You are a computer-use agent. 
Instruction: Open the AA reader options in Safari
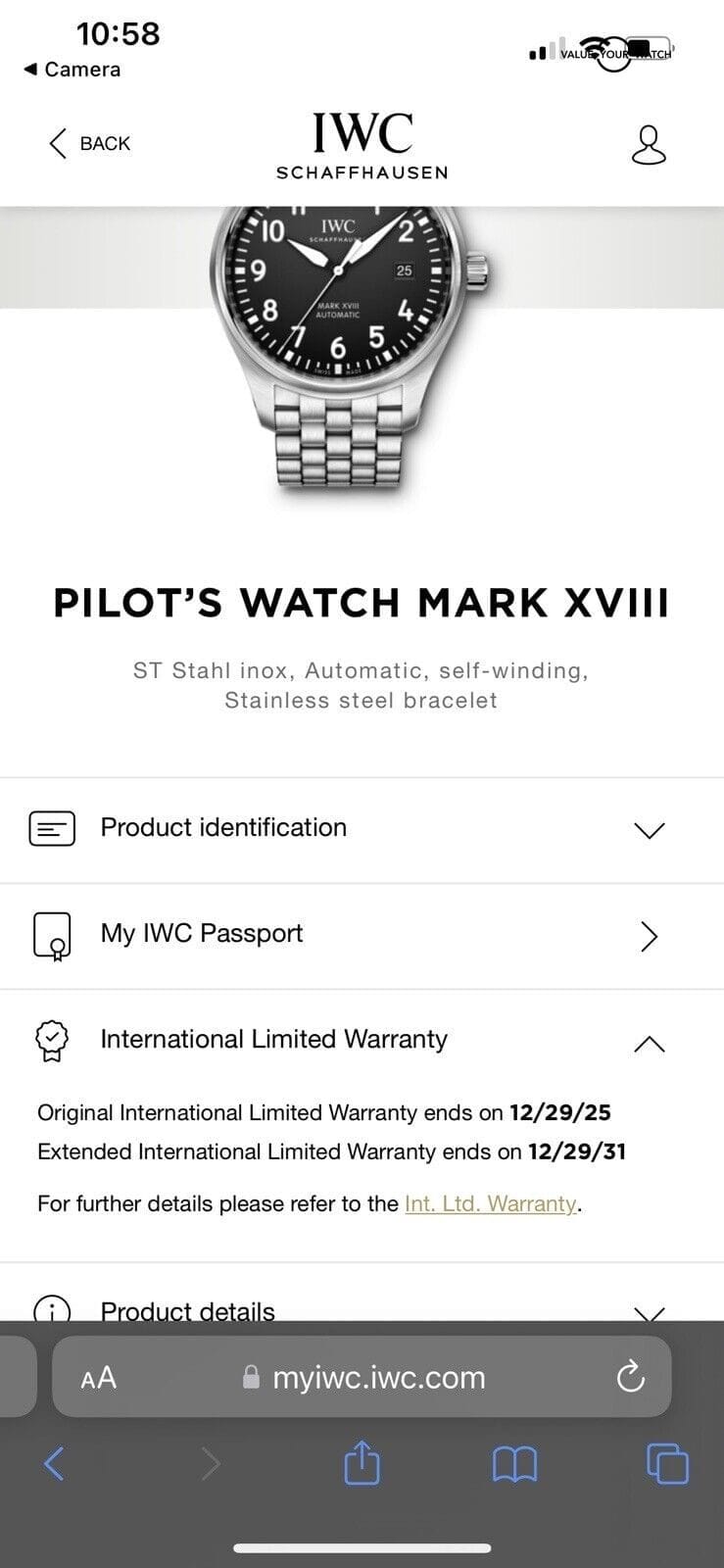coord(98,1378)
